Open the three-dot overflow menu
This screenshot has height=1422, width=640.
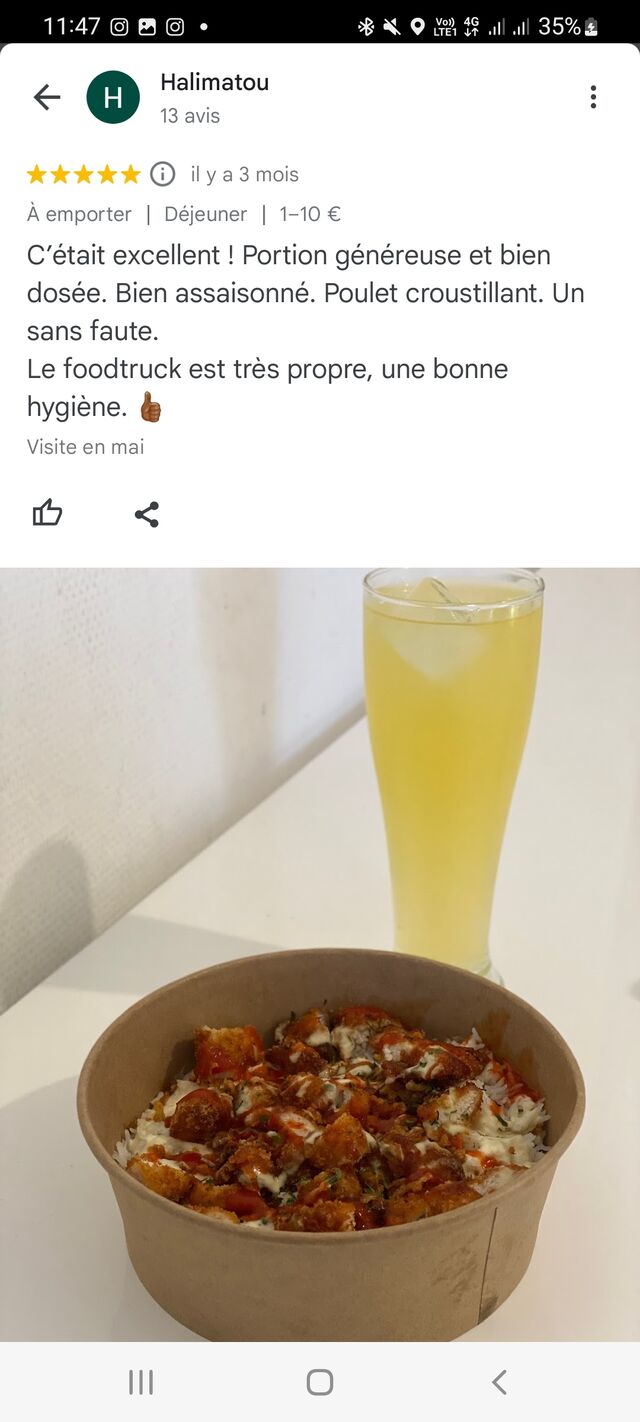(x=593, y=97)
